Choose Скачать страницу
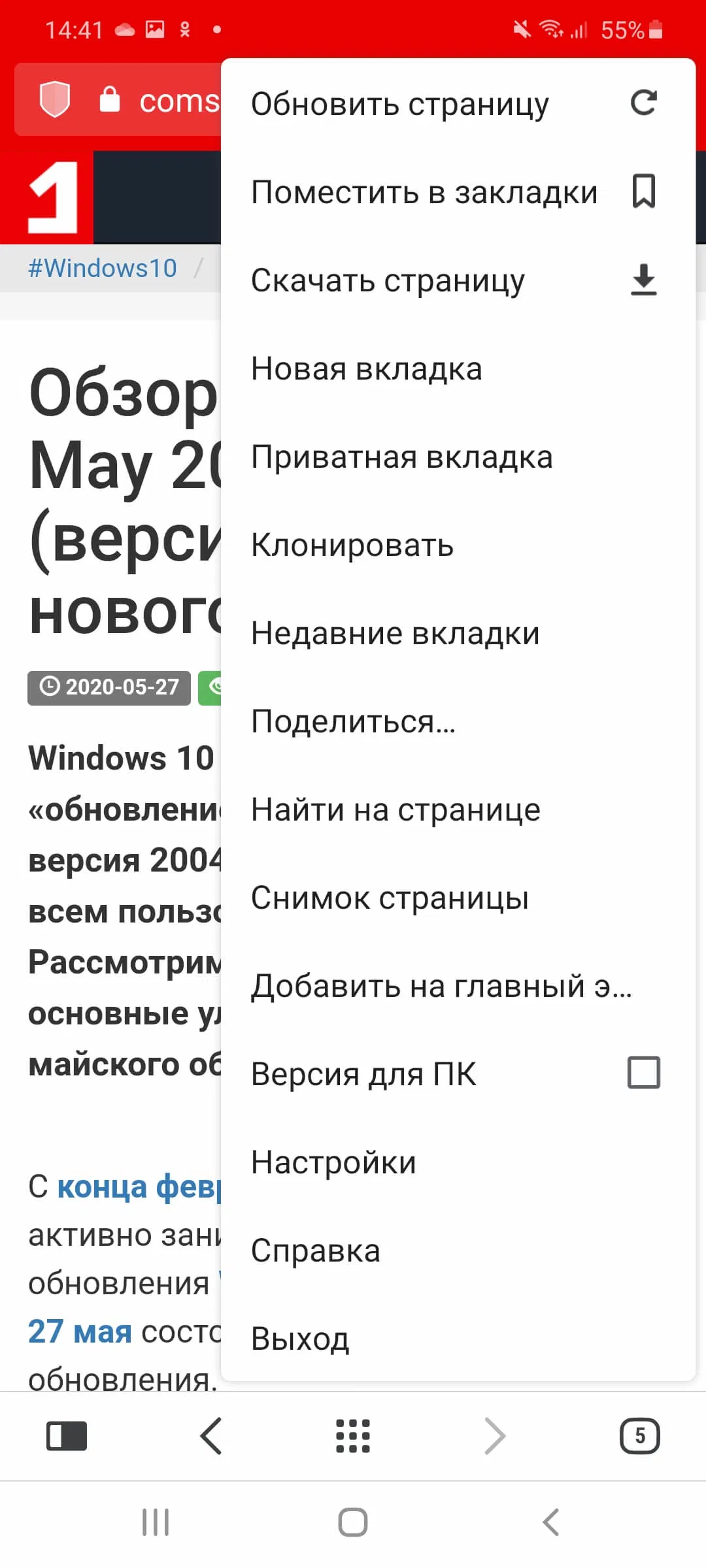The height and width of the screenshot is (1568, 706). tap(388, 281)
